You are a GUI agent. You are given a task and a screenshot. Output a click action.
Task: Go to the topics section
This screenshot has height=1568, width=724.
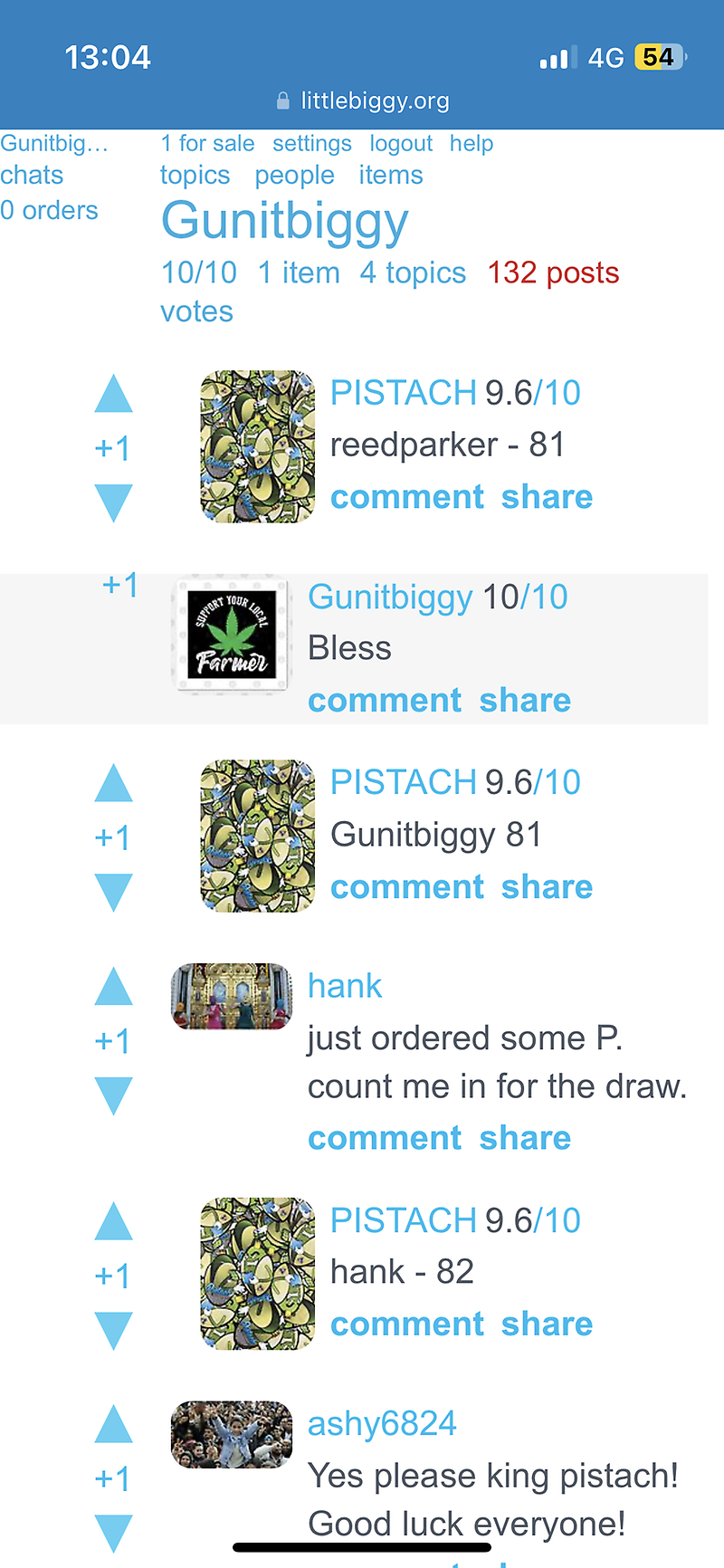(195, 175)
